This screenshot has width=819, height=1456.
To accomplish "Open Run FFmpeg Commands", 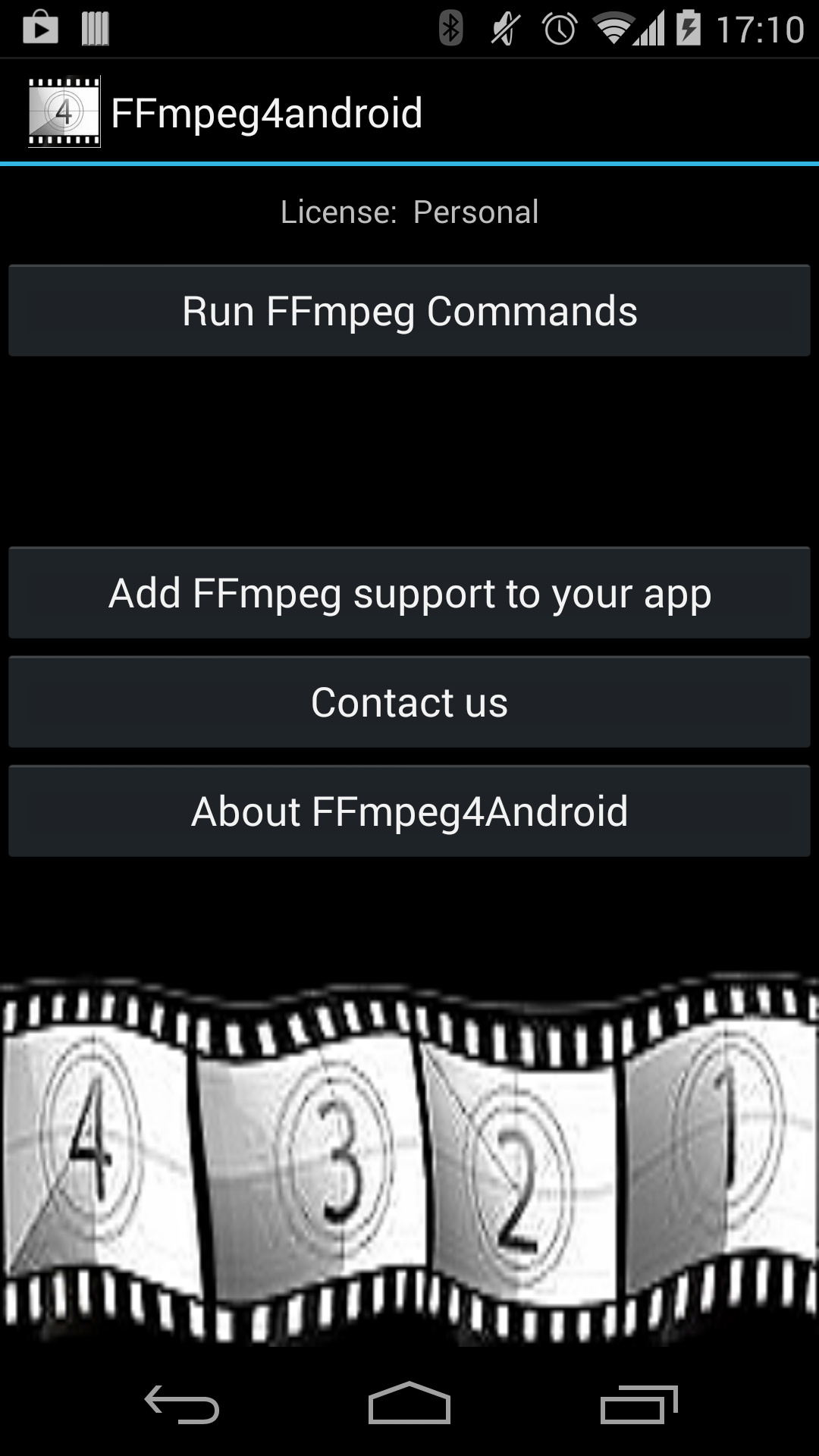I will pyautogui.click(x=409, y=311).
